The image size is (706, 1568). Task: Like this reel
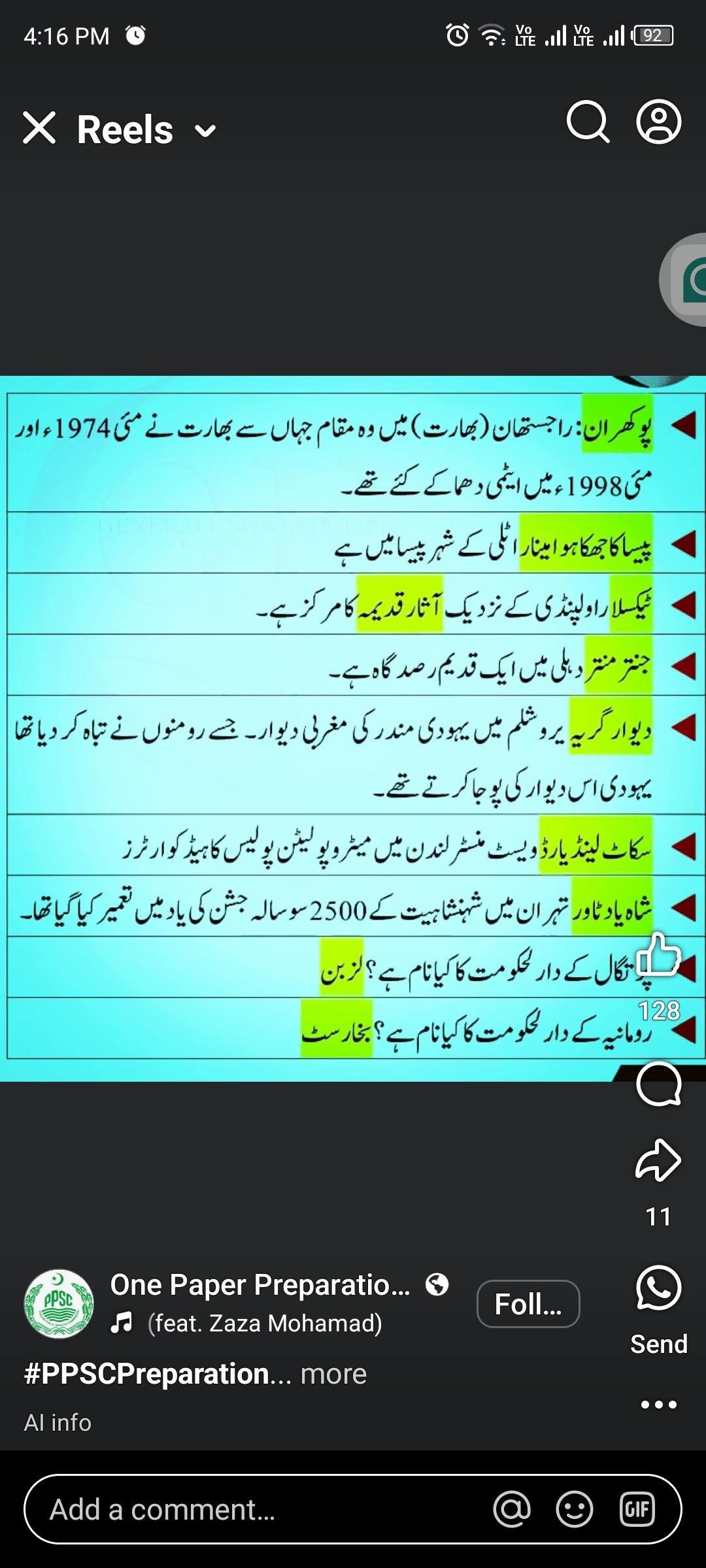658,956
